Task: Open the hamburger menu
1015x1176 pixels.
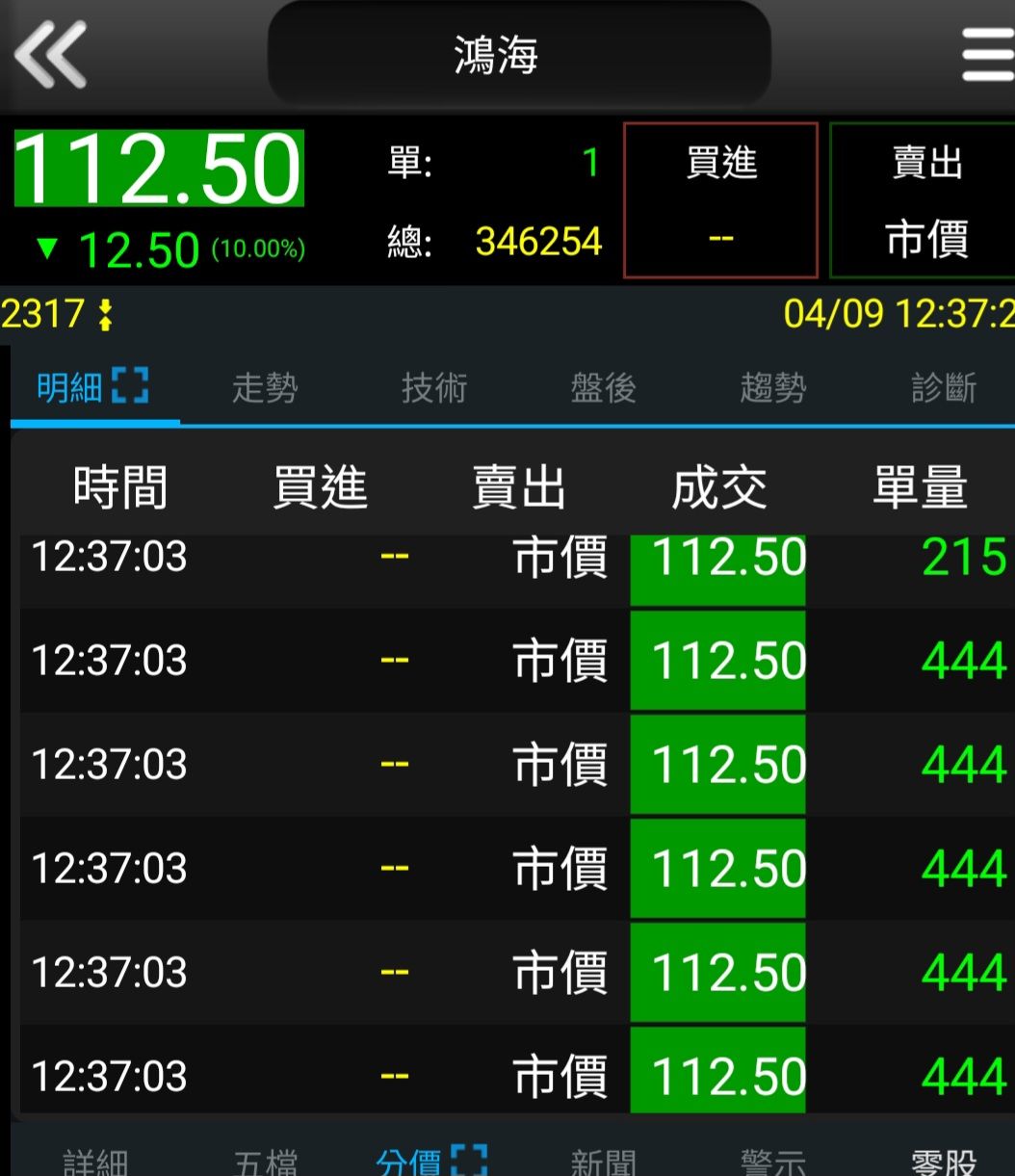Action: point(988,55)
